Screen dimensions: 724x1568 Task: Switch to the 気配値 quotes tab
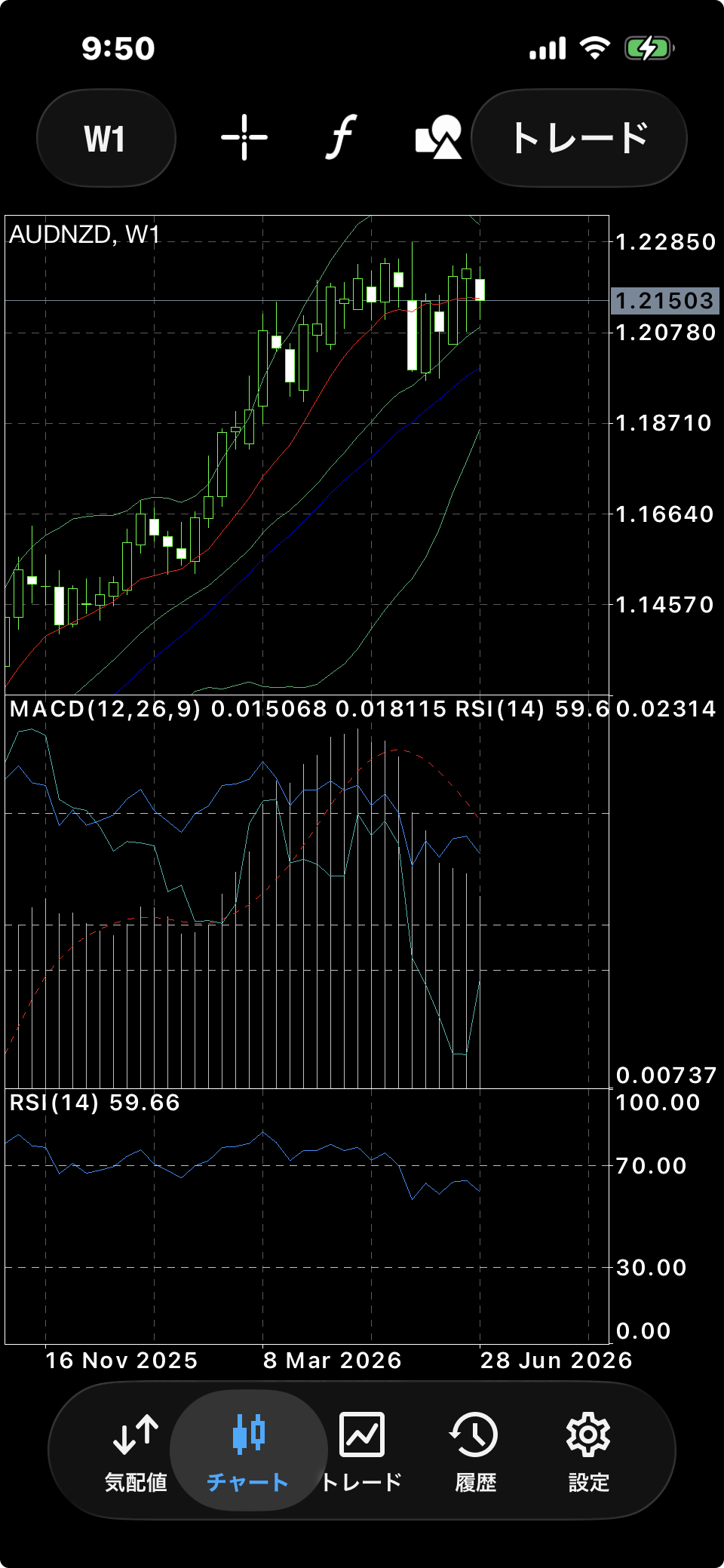click(136, 1453)
